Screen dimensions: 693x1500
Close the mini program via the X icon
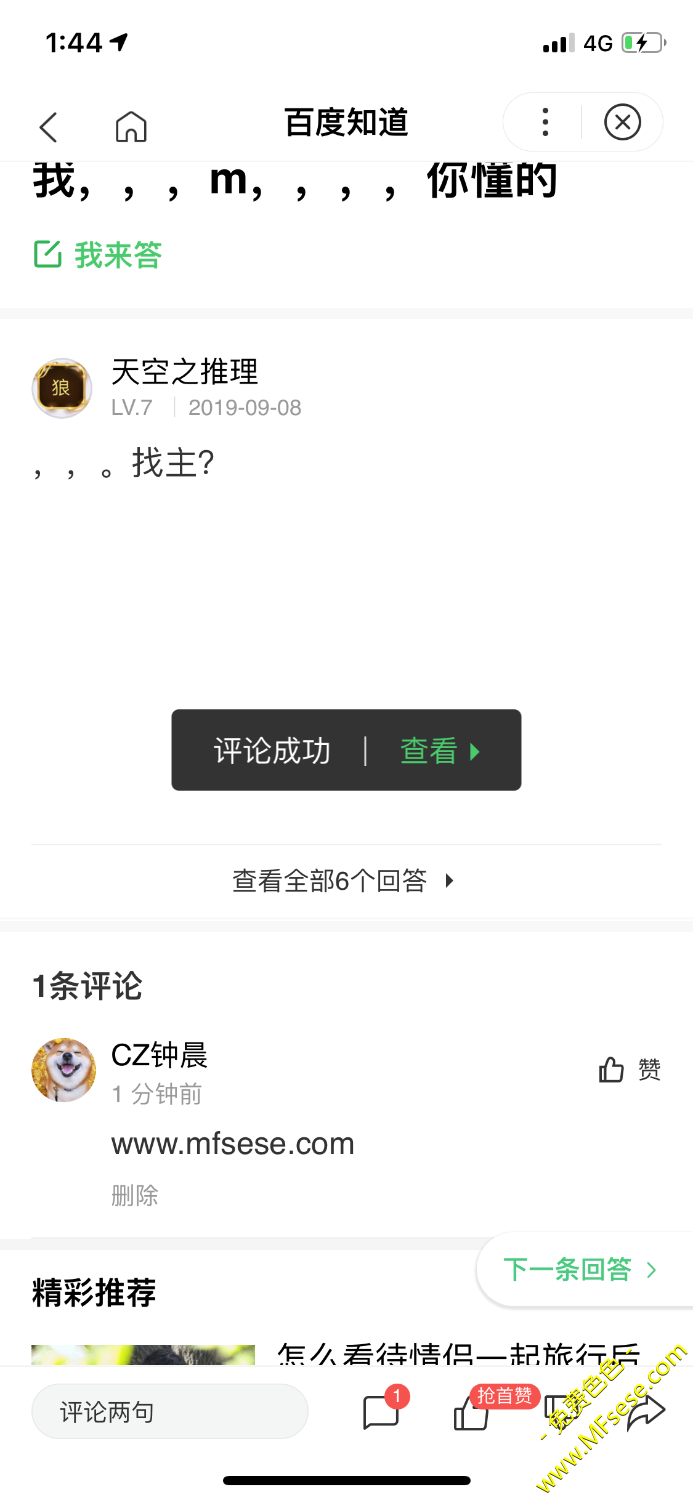[622, 123]
